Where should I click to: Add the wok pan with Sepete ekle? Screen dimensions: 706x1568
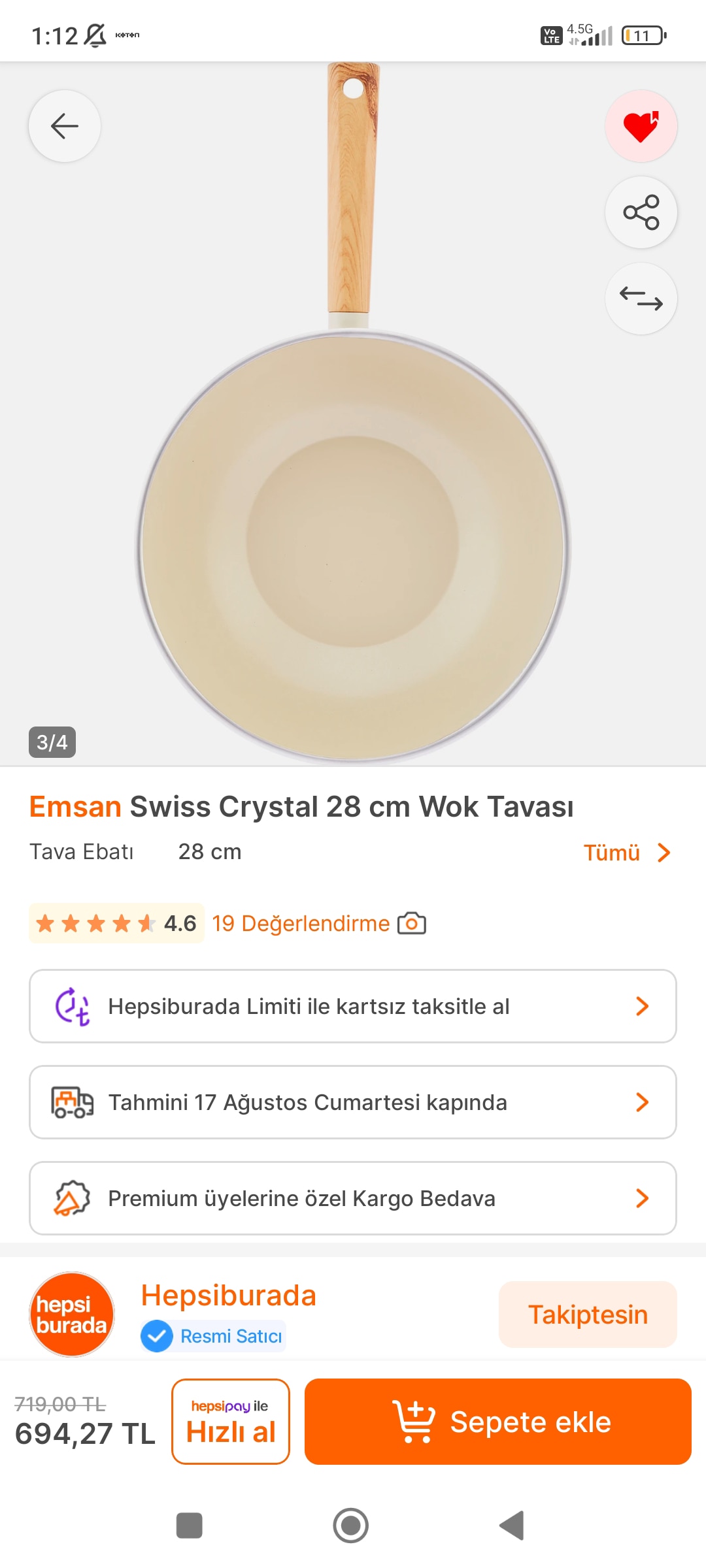tap(497, 1422)
